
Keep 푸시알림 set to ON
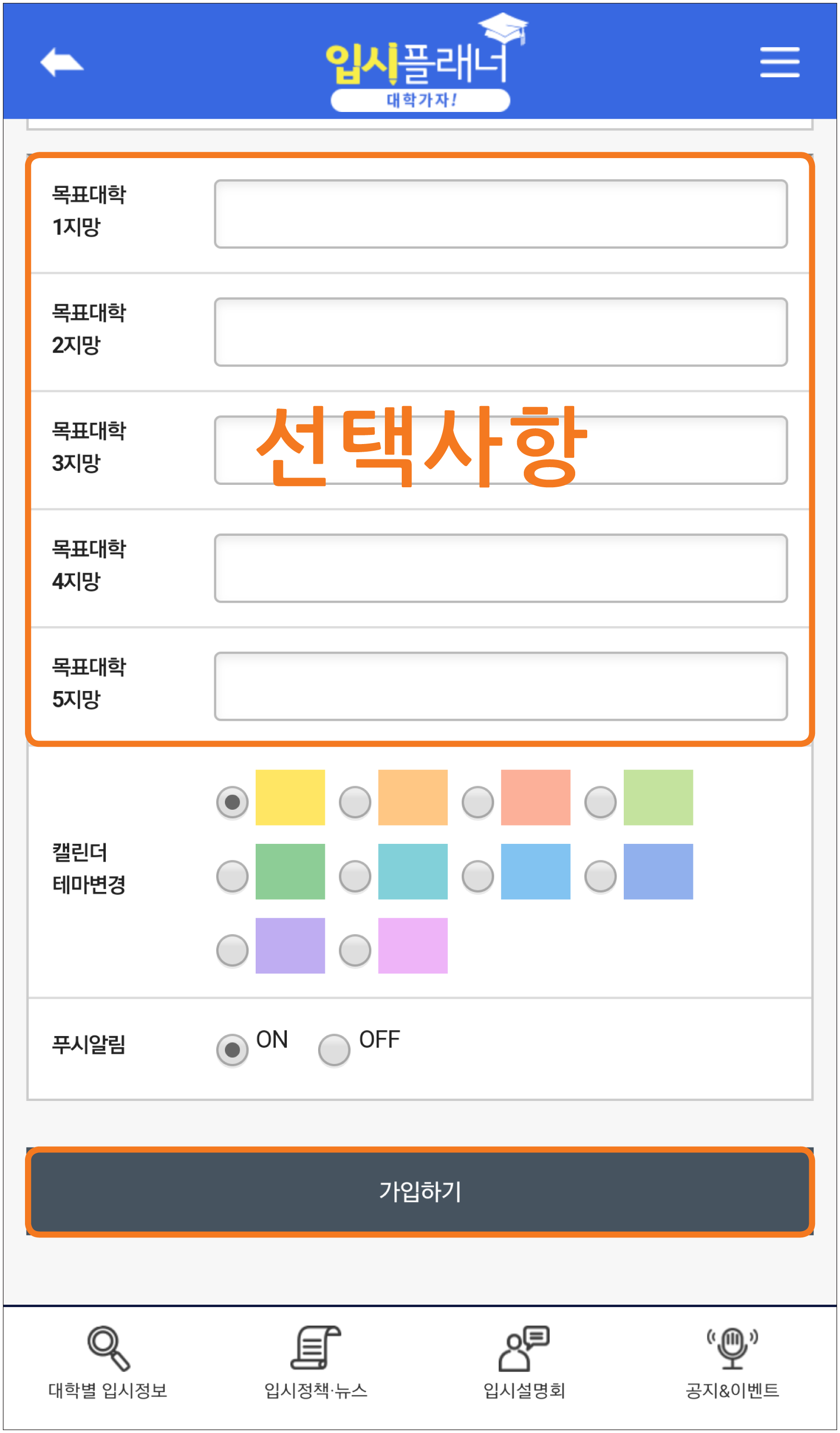tap(232, 1050)
